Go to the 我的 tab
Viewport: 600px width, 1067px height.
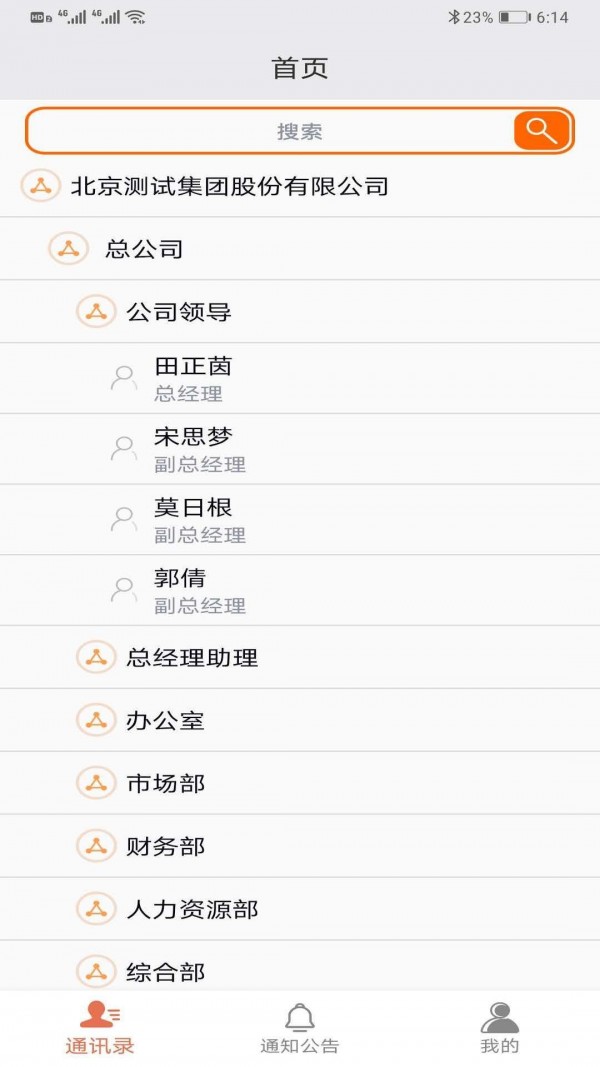[500, 1028]
